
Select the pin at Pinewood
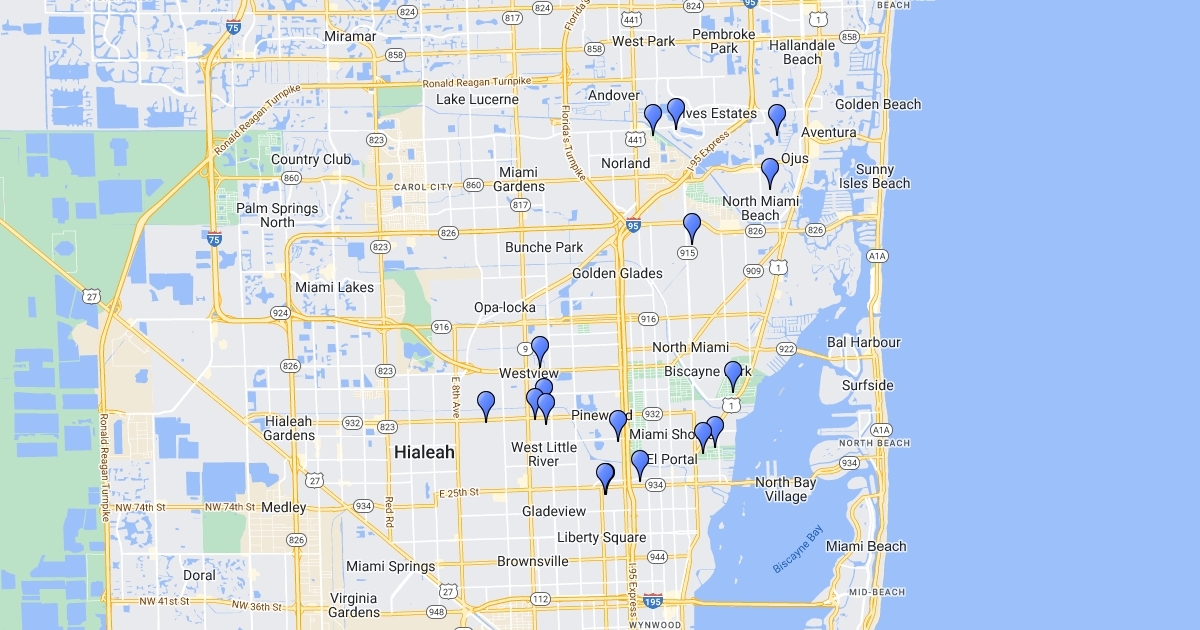[x=618, y=423]
